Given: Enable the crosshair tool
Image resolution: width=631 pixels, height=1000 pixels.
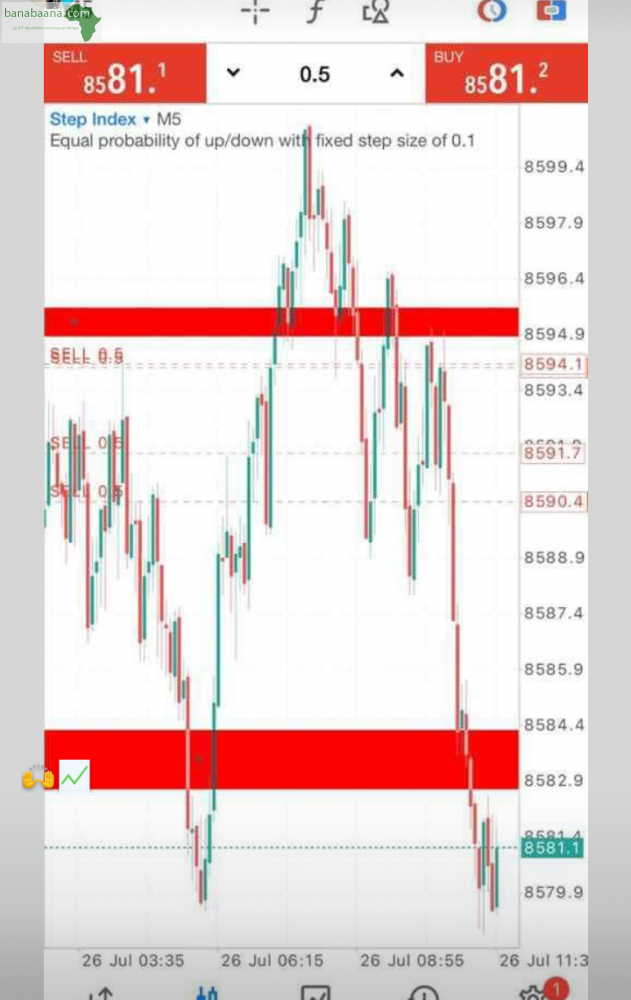Looking at the screenshot, I should [255, 12].
